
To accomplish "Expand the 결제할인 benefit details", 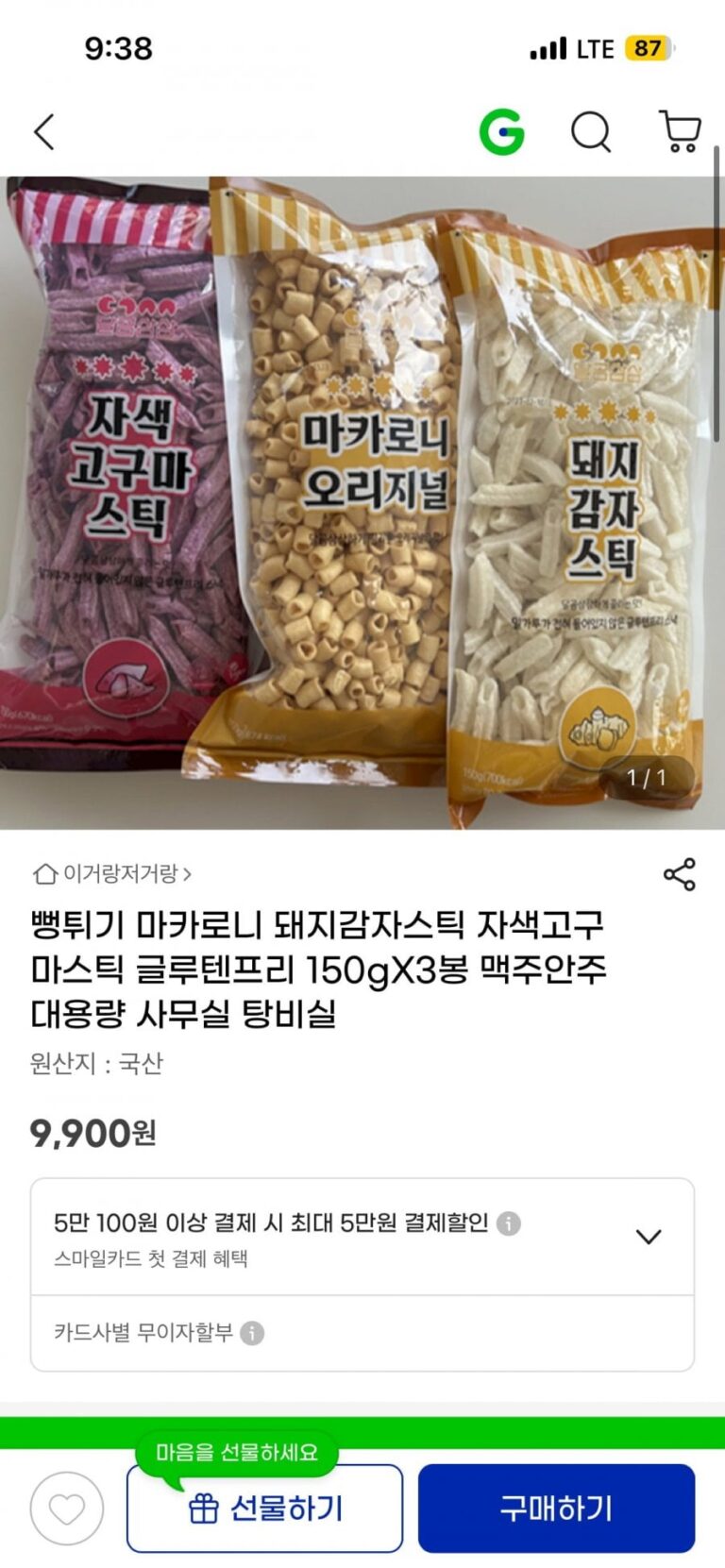I will pos(649,1237).
